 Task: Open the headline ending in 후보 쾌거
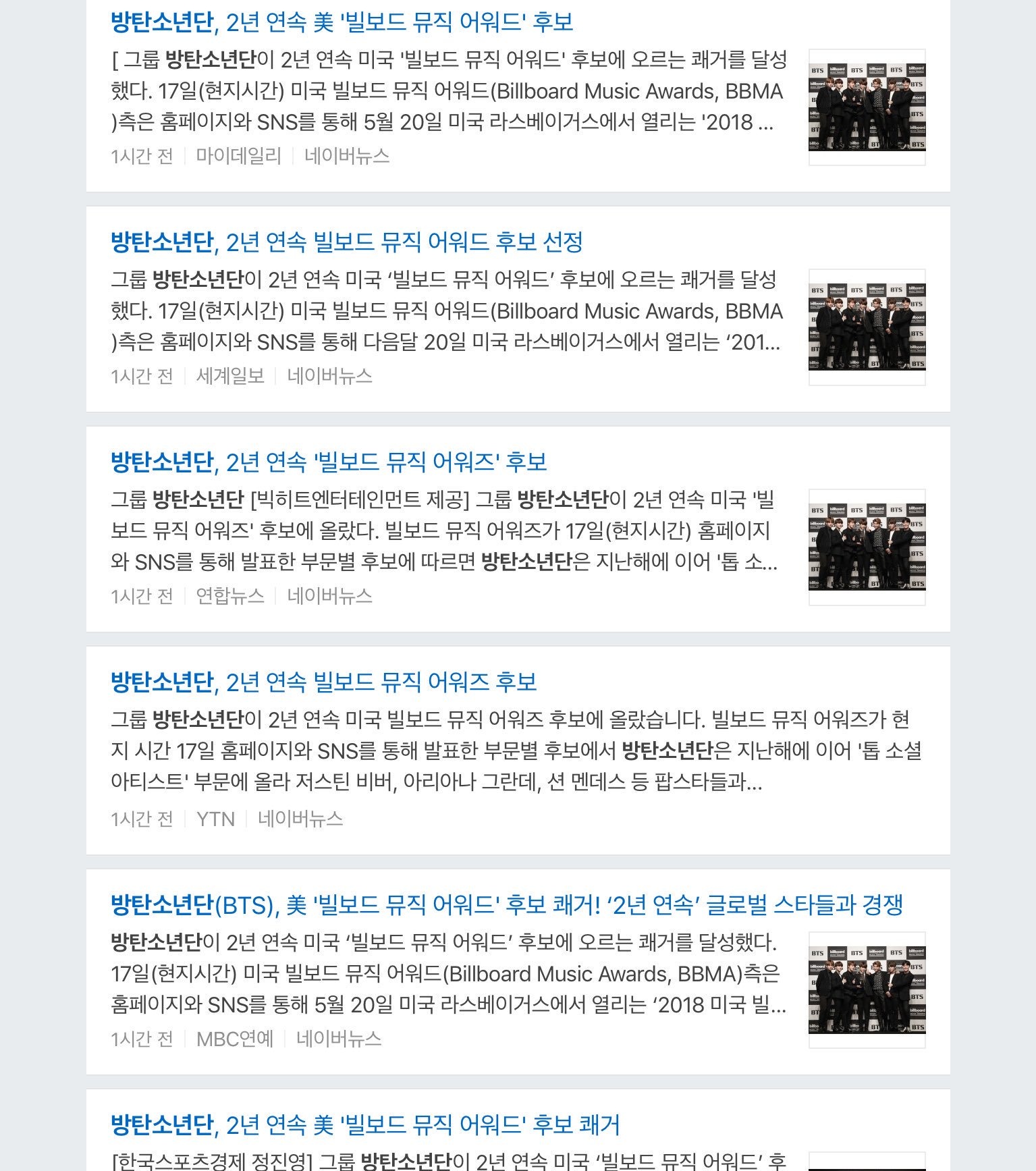[x=365, y=1125]
